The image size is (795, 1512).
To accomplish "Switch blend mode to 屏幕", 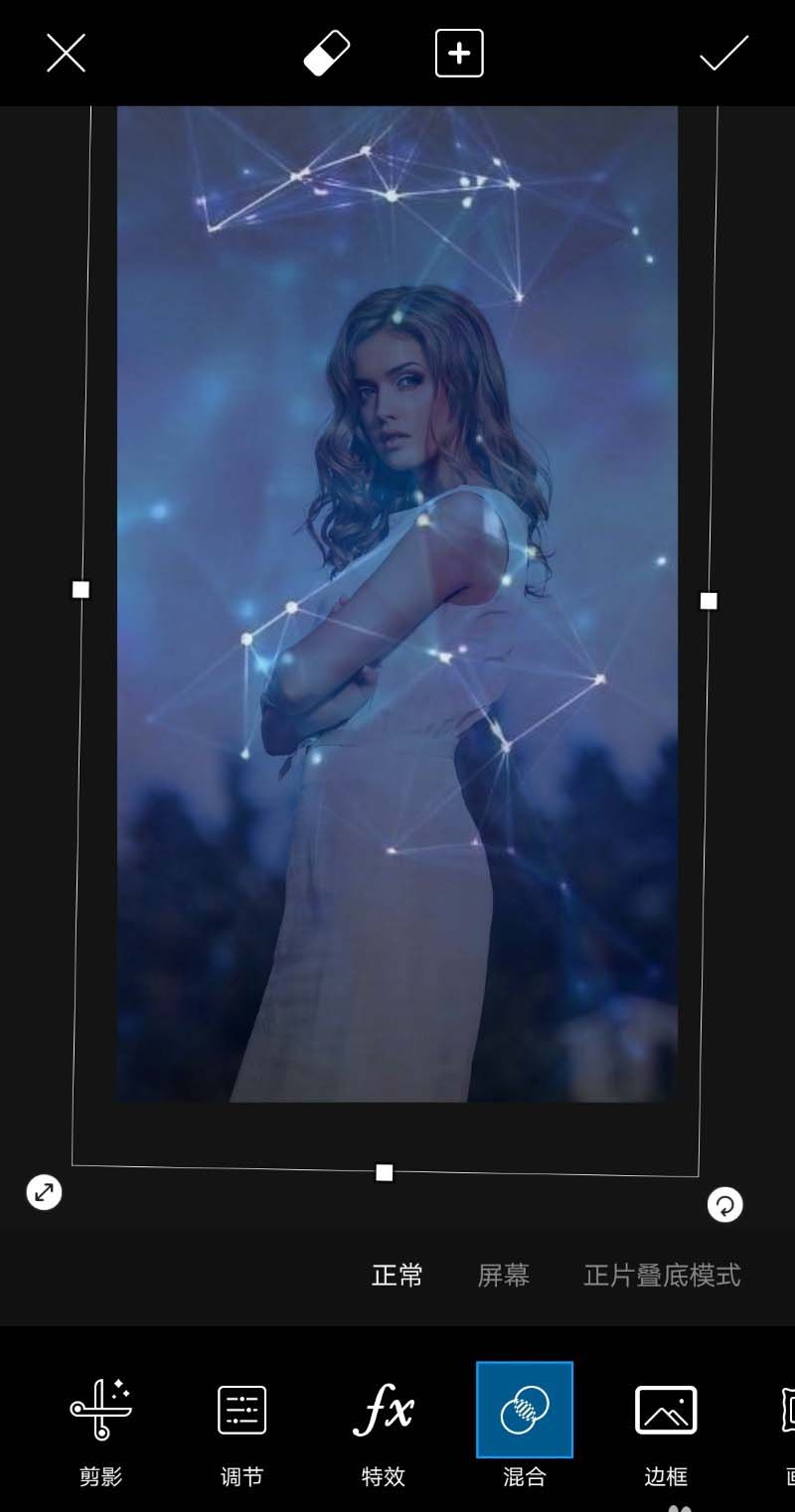I will 504,1276.
